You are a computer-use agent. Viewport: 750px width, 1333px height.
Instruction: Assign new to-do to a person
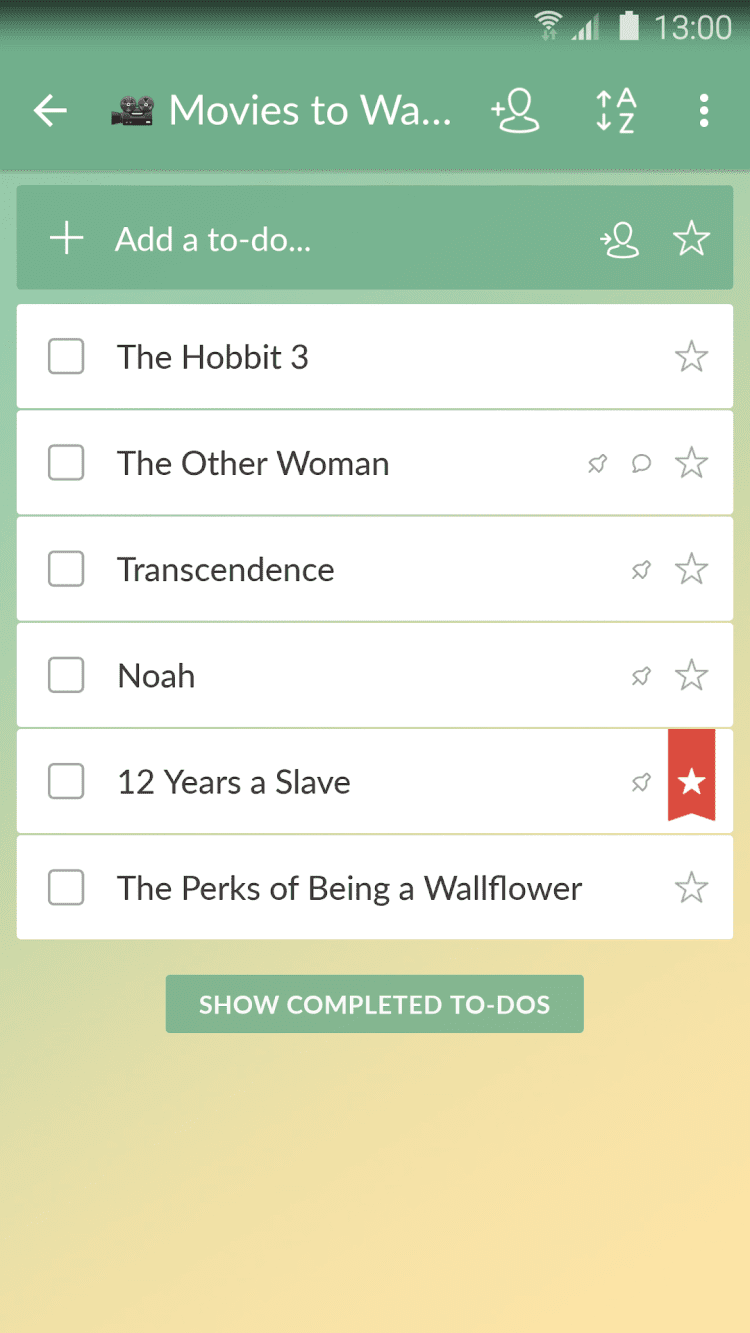[x=620, y=239]
